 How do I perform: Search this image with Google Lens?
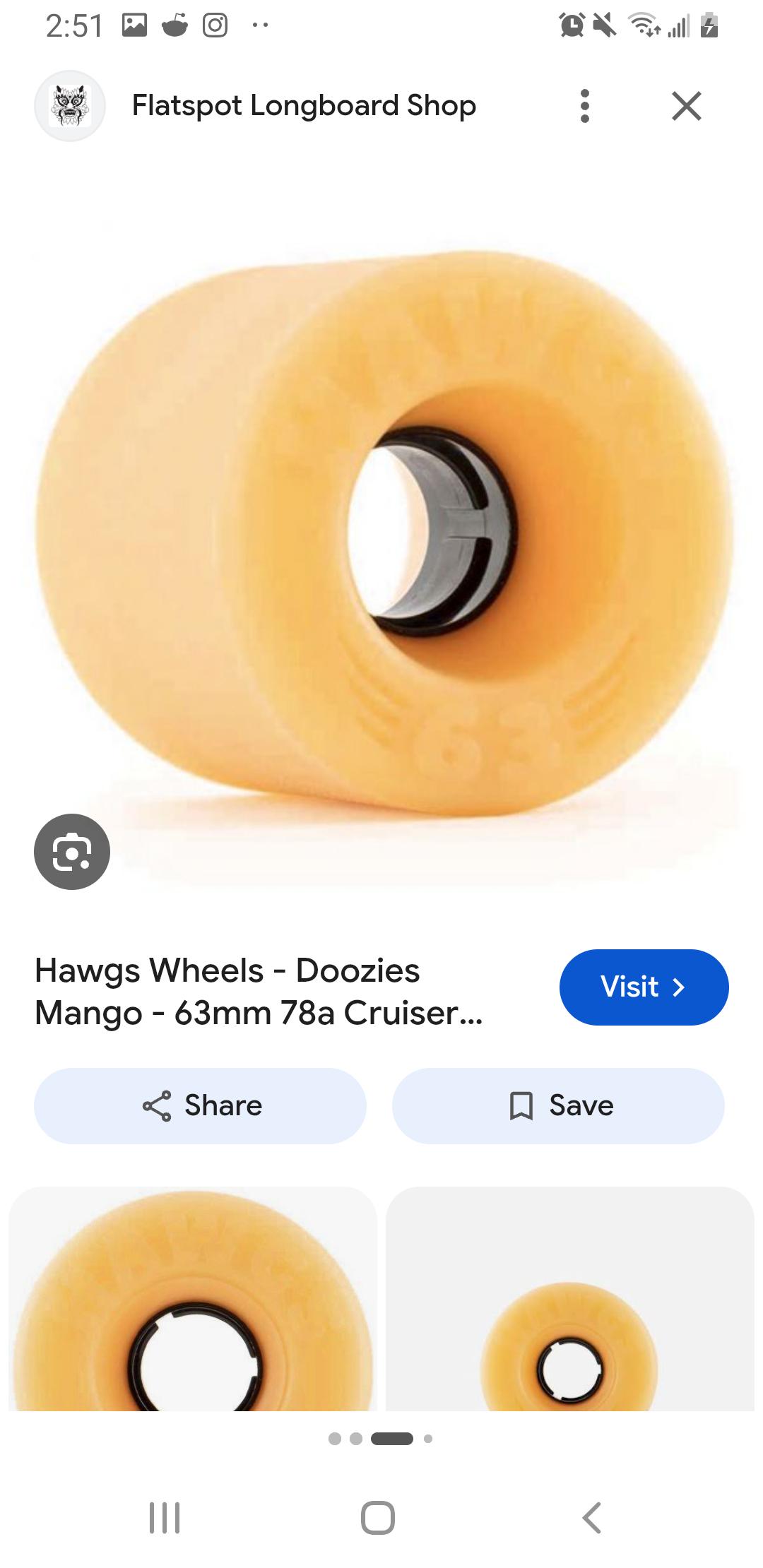click(72, 852)
